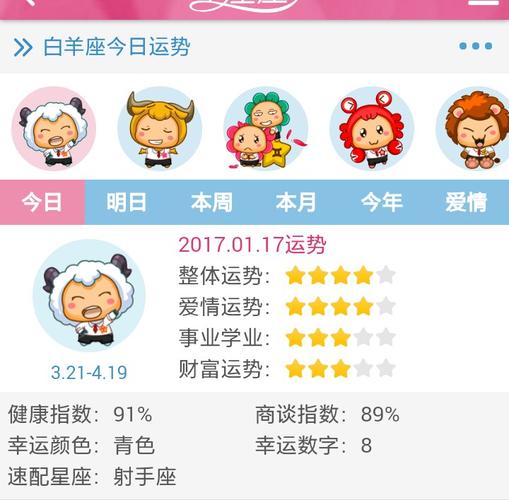Image resolution: width=509 pixels, height=500 pixels.
Task: Choose the Gemini twins avatar
Action: 266,129
